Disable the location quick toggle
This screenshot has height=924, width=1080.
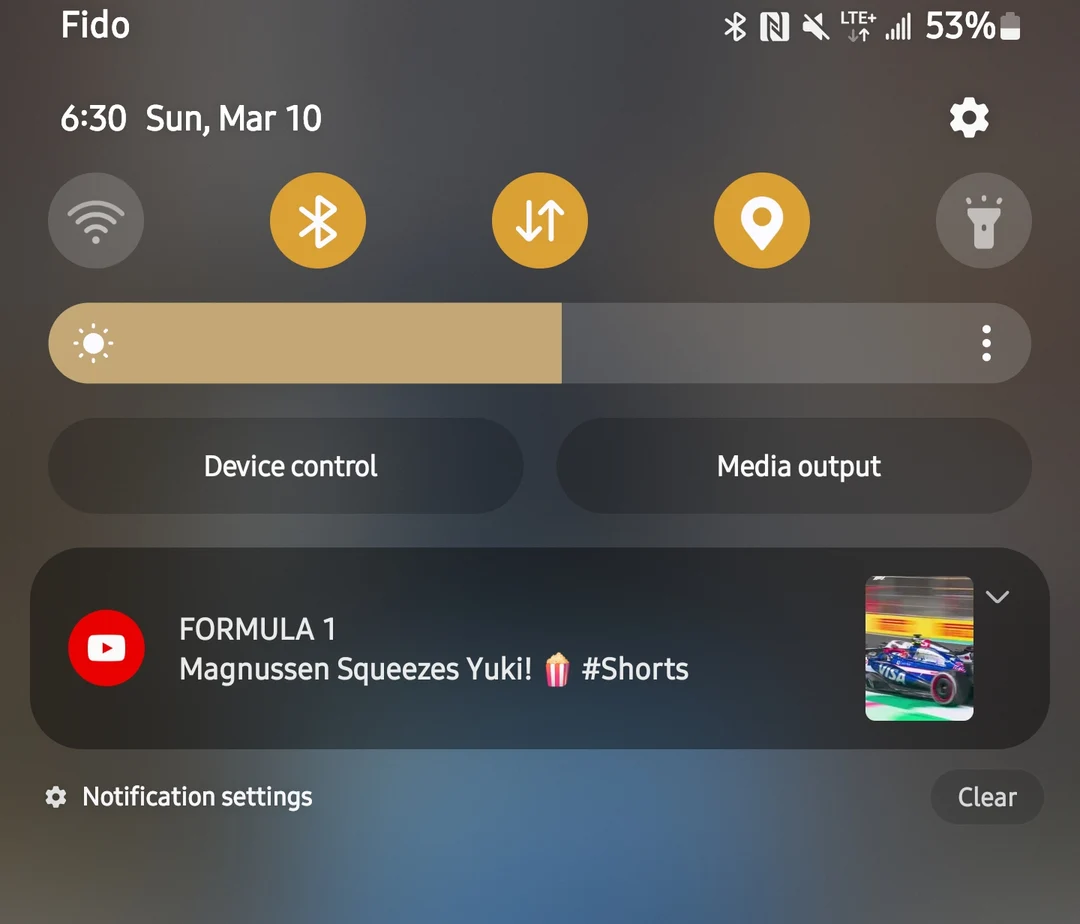point(762,221)
